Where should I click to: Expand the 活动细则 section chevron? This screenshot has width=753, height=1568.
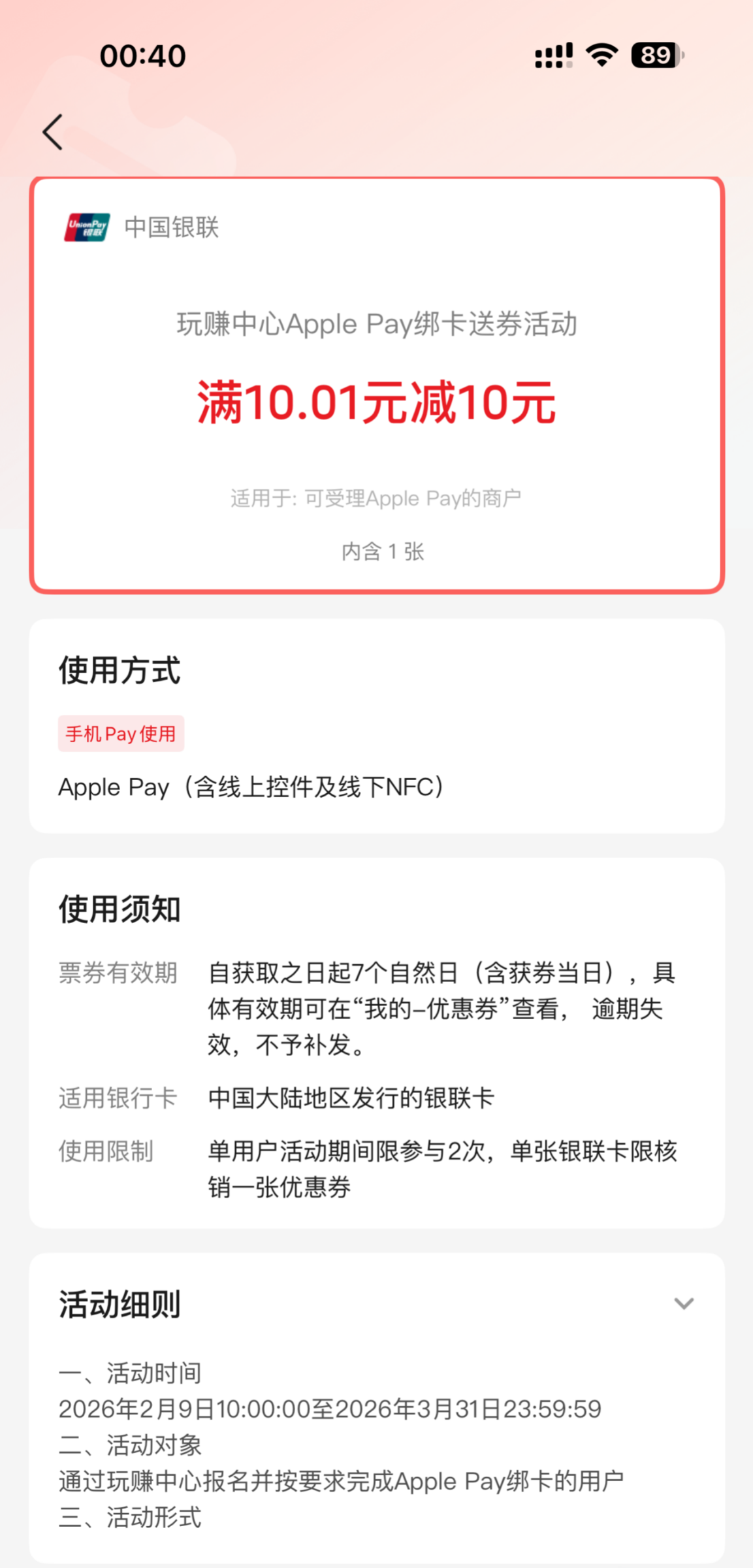click(683, 1303)
